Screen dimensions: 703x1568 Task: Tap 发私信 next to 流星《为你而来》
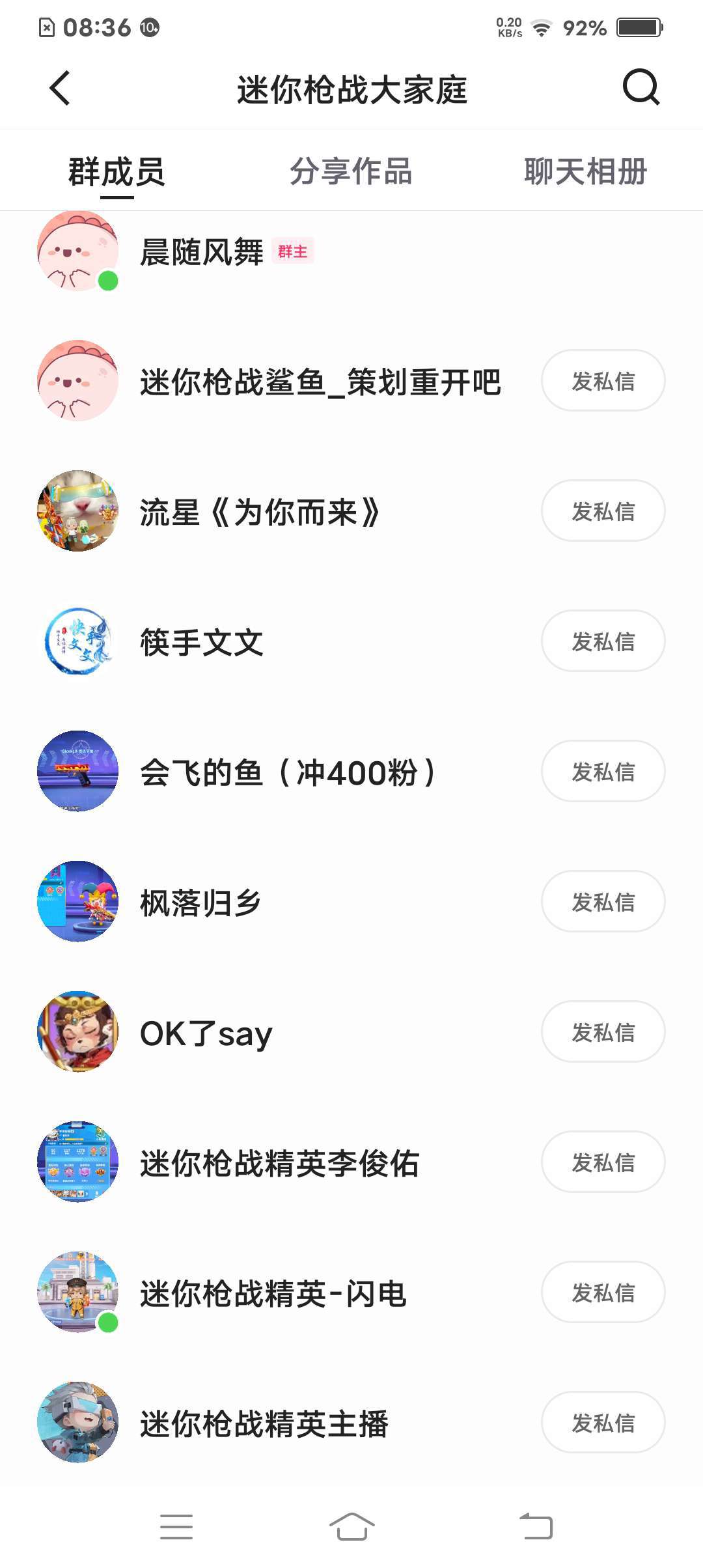pyautogui.click(x=603, y=511)
